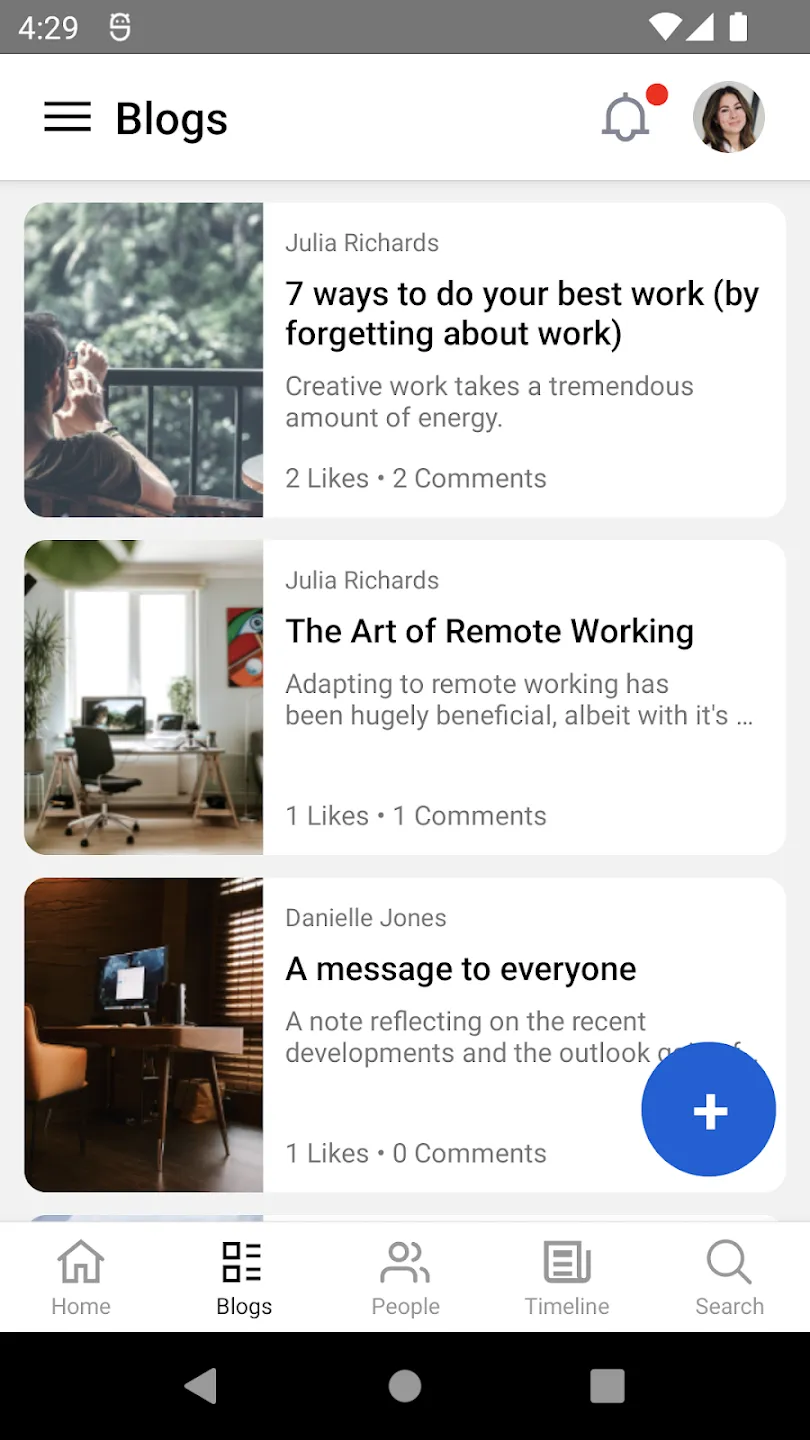810x1440 pixels.
Task: Create a new blog with plus button
Action: pyautogui.click(x=708, y=1110)
